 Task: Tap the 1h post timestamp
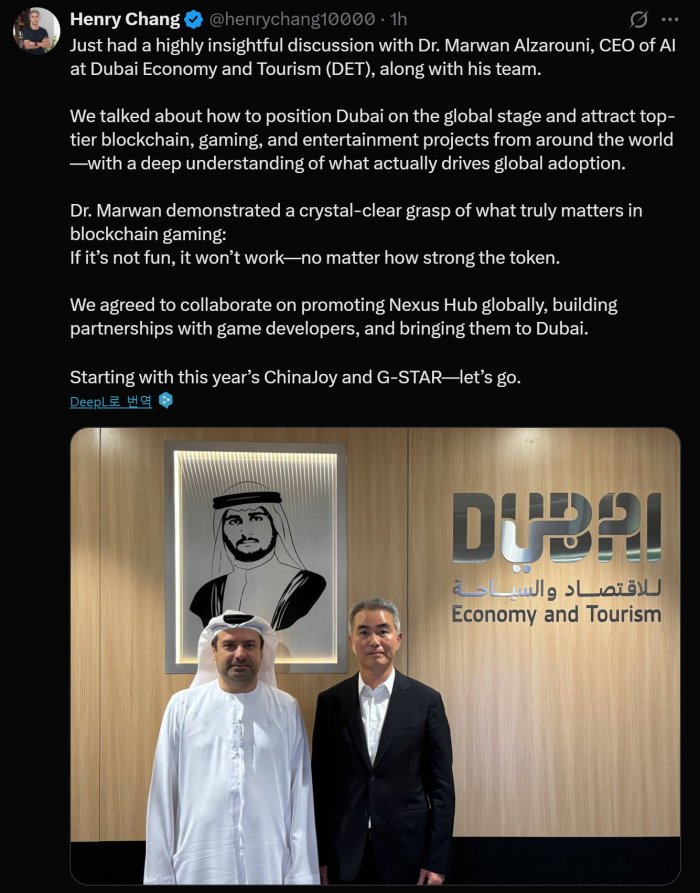(398, 19)
